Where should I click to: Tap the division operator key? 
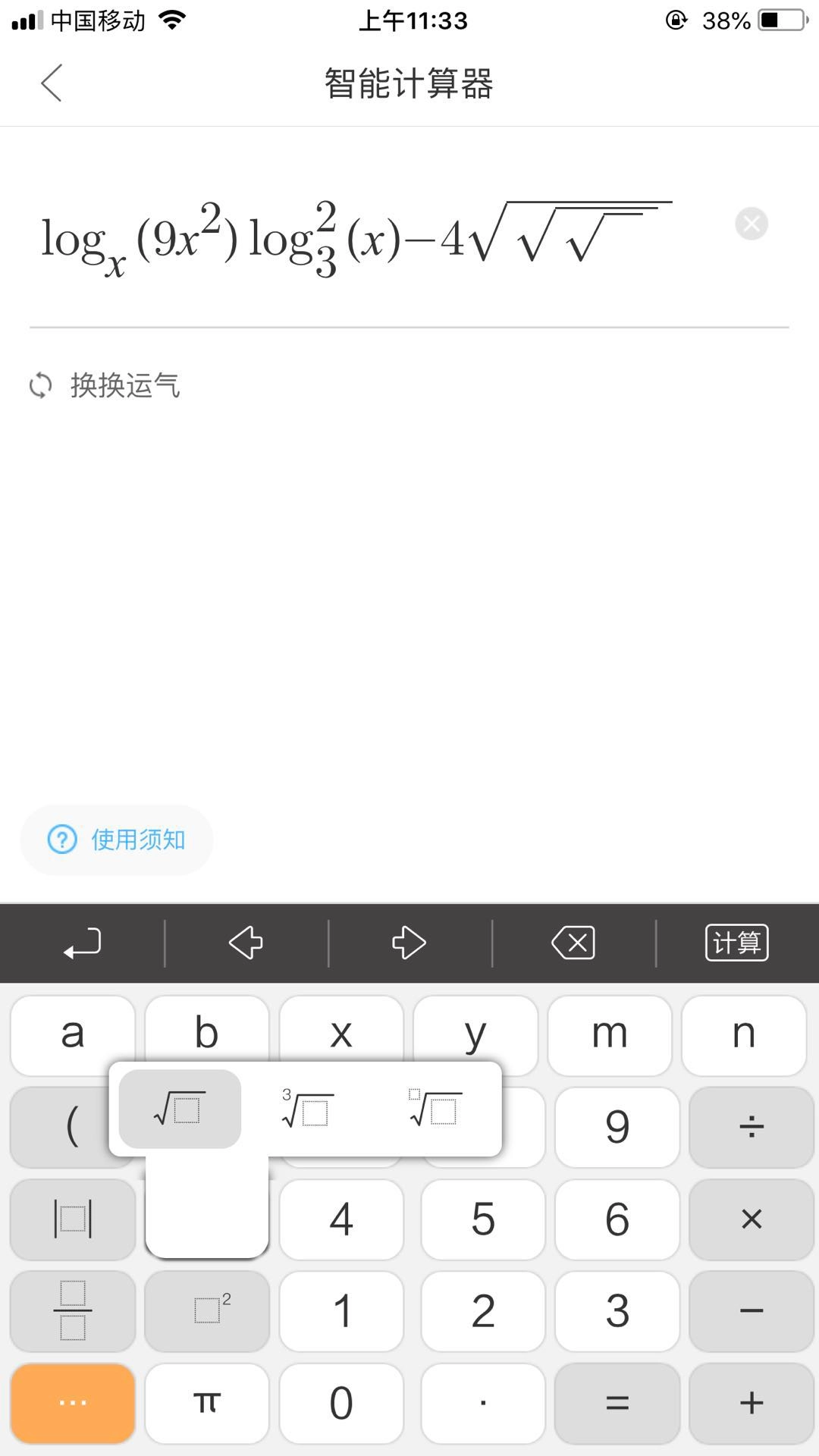coord(751,1127)
